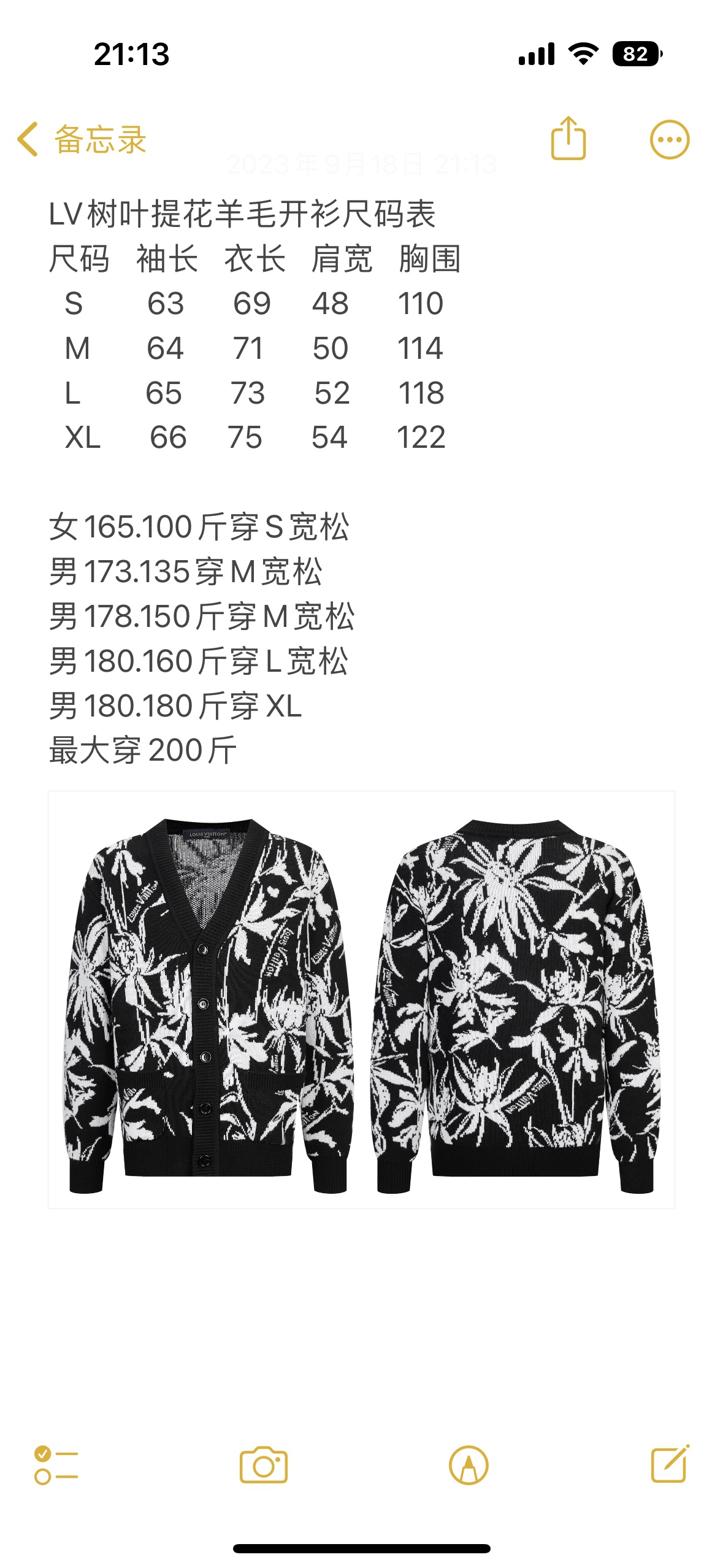
Task: Share this note
Action: (568, 139)
